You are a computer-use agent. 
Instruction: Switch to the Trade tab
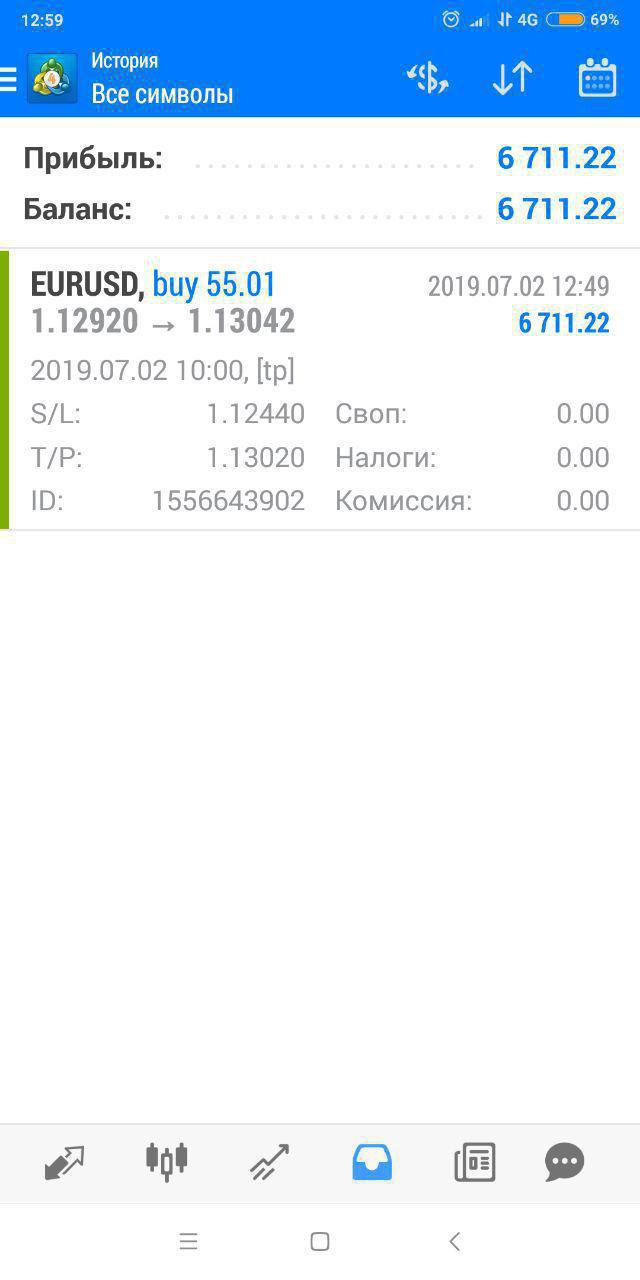[x=269, y=1162]
